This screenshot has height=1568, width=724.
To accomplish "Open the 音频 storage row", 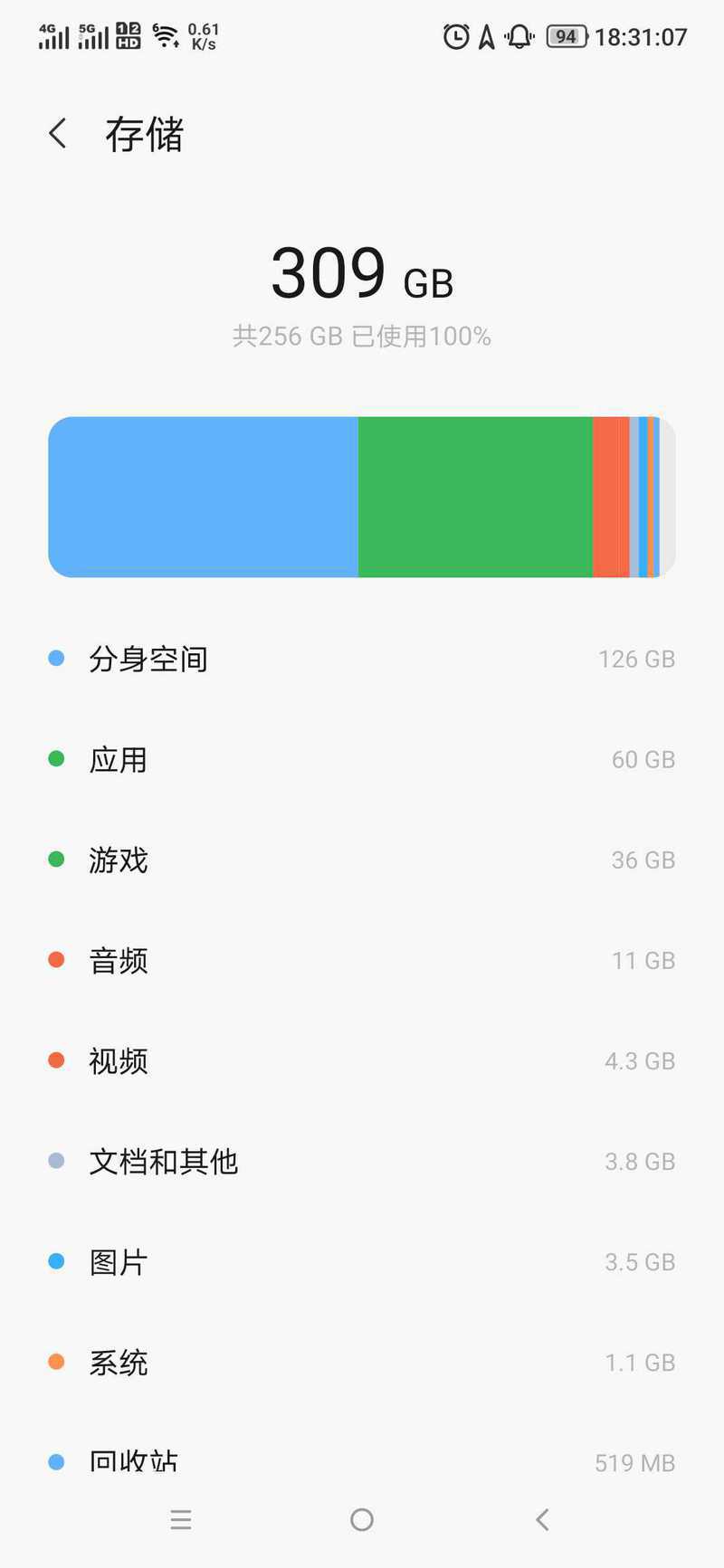I will pos(362,960).
